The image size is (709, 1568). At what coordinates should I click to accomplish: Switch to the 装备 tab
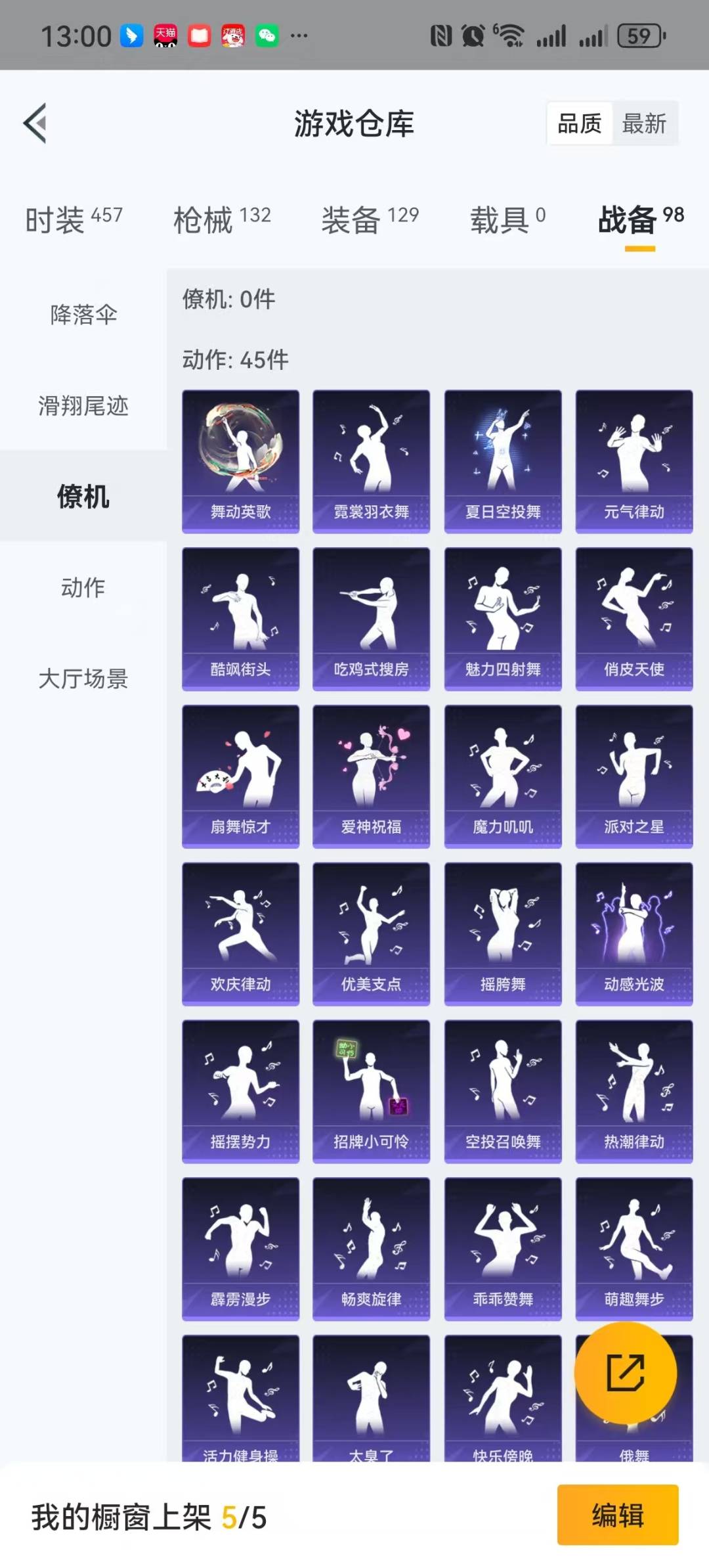[370, 219]
